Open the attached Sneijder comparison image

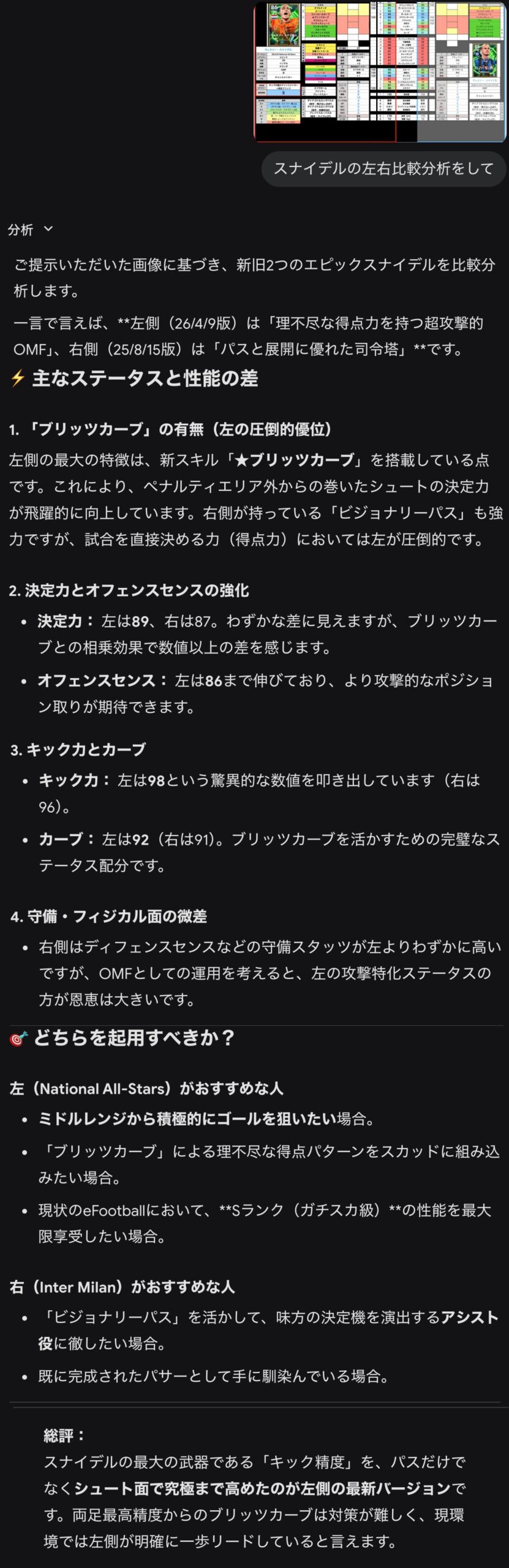pyautogui.click(x=380, y=72)
